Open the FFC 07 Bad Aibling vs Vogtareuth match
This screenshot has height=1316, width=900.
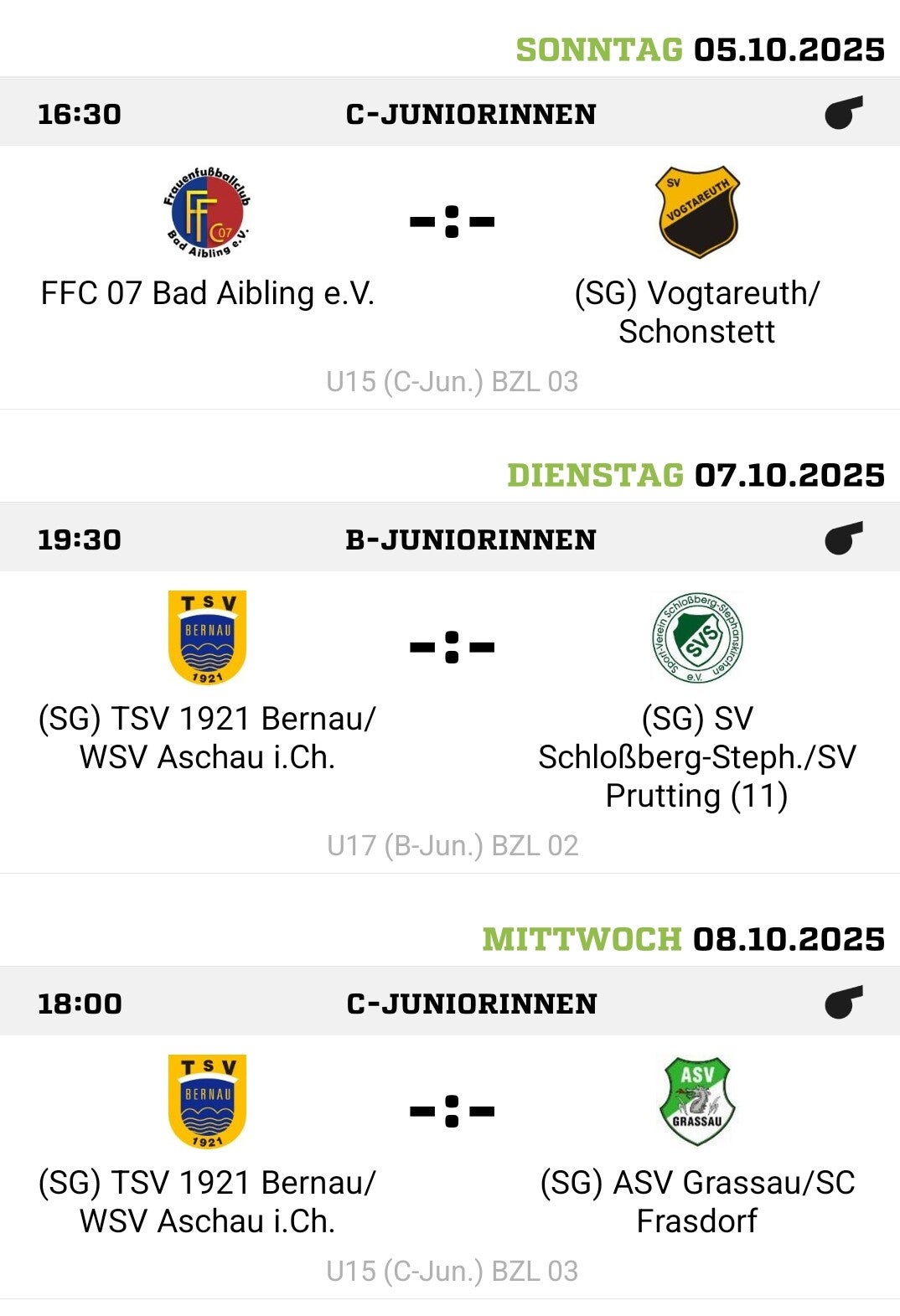452,222
